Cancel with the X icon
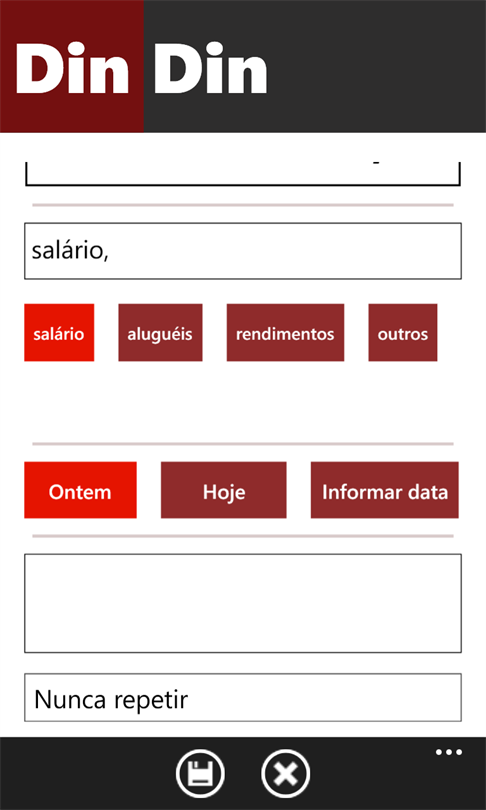The width and height of the screenshot is (486, 810). pyautogui.click(x=286, y=773)
